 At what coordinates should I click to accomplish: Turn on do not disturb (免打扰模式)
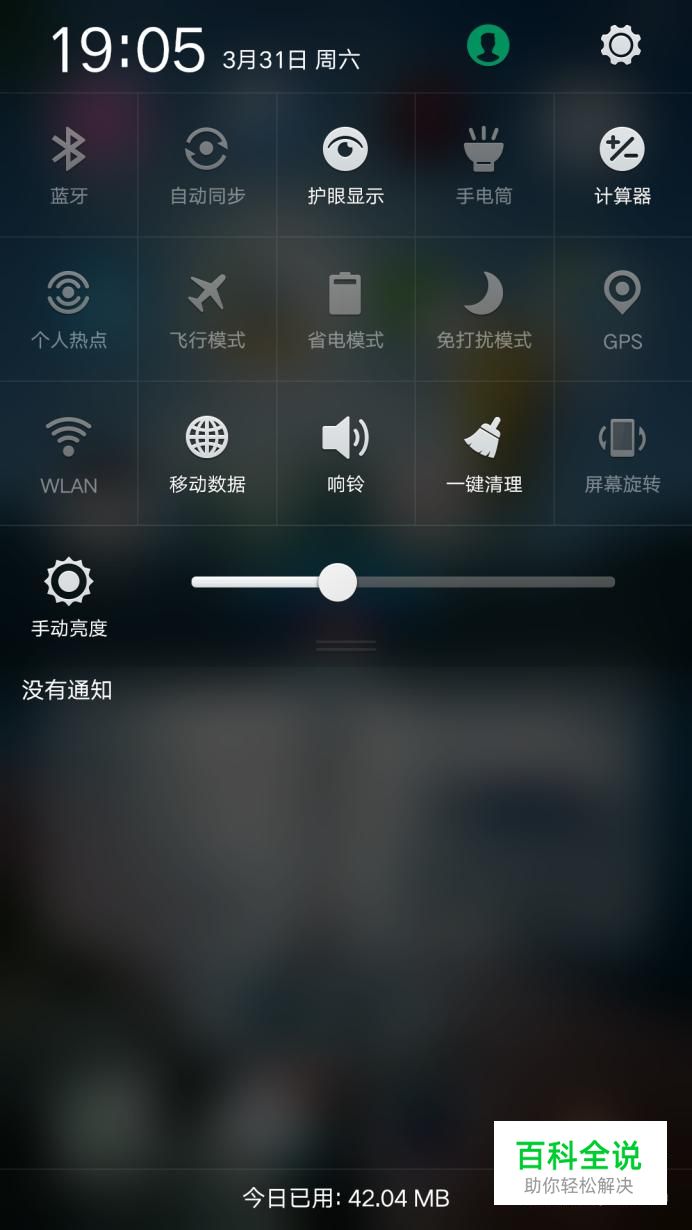tap(484, 310)
